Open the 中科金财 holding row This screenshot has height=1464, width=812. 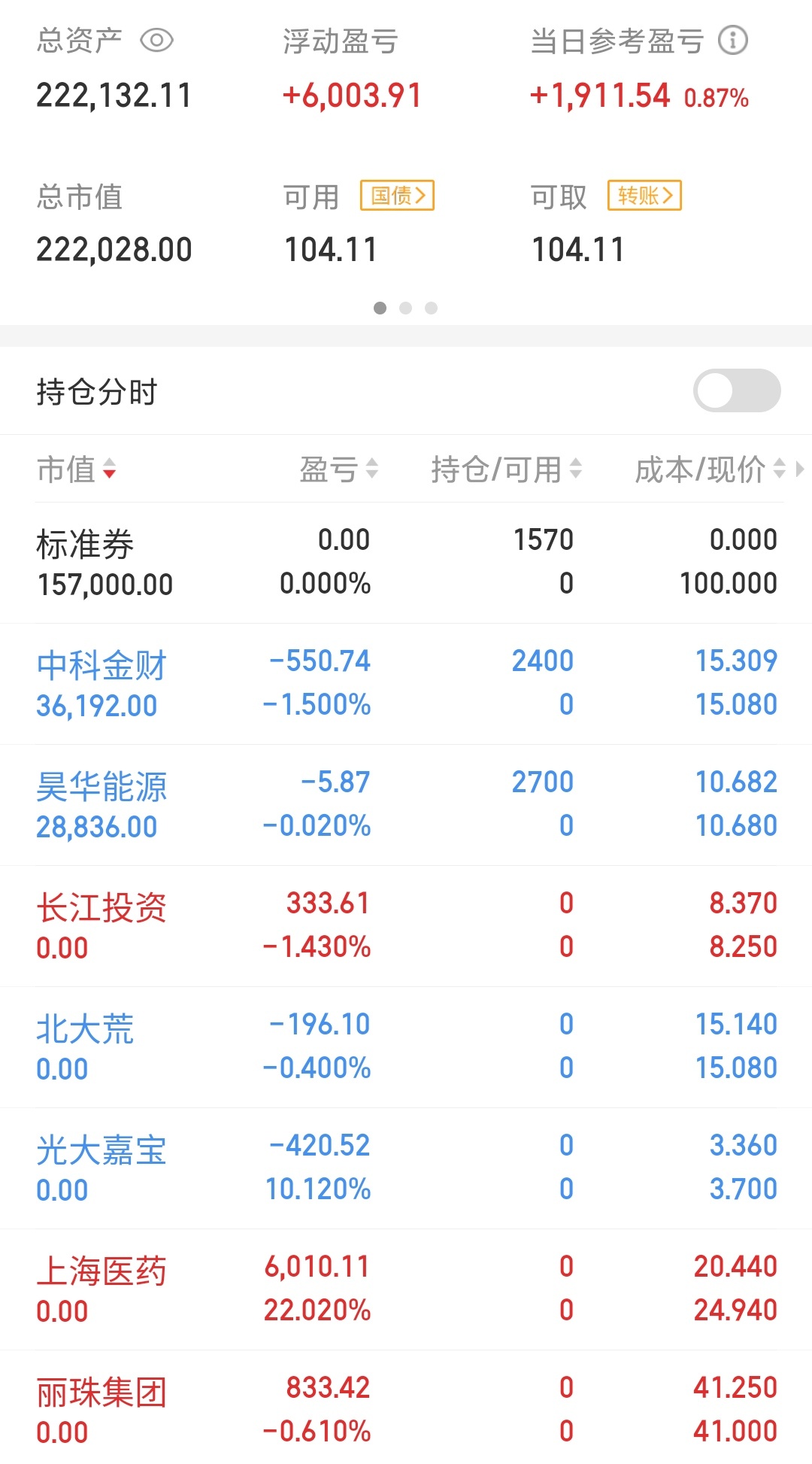coord(406,684)
